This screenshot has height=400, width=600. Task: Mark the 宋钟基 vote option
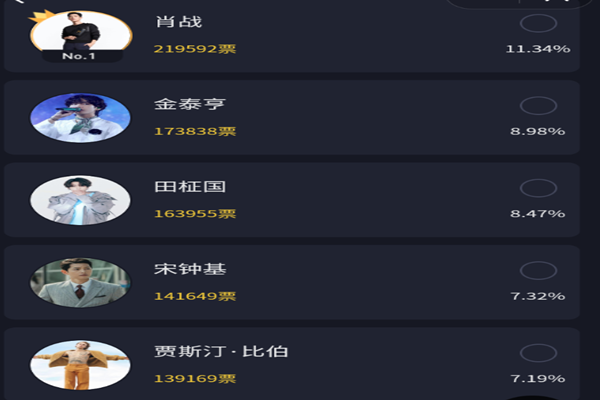(539, 271)
